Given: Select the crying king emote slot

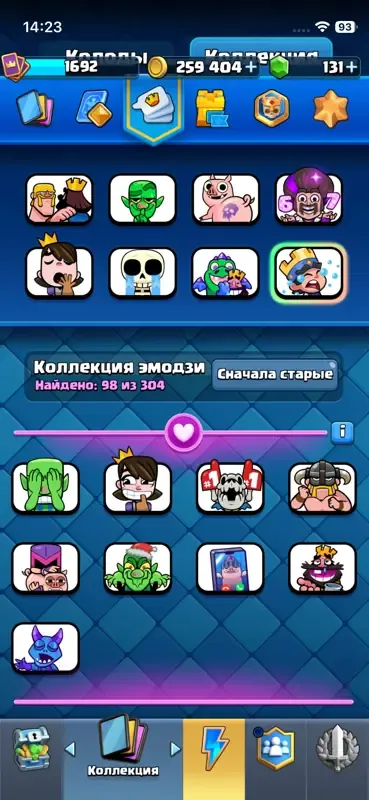Looking at the screenshot, I should pyautogui.click(x=308, y=272).
